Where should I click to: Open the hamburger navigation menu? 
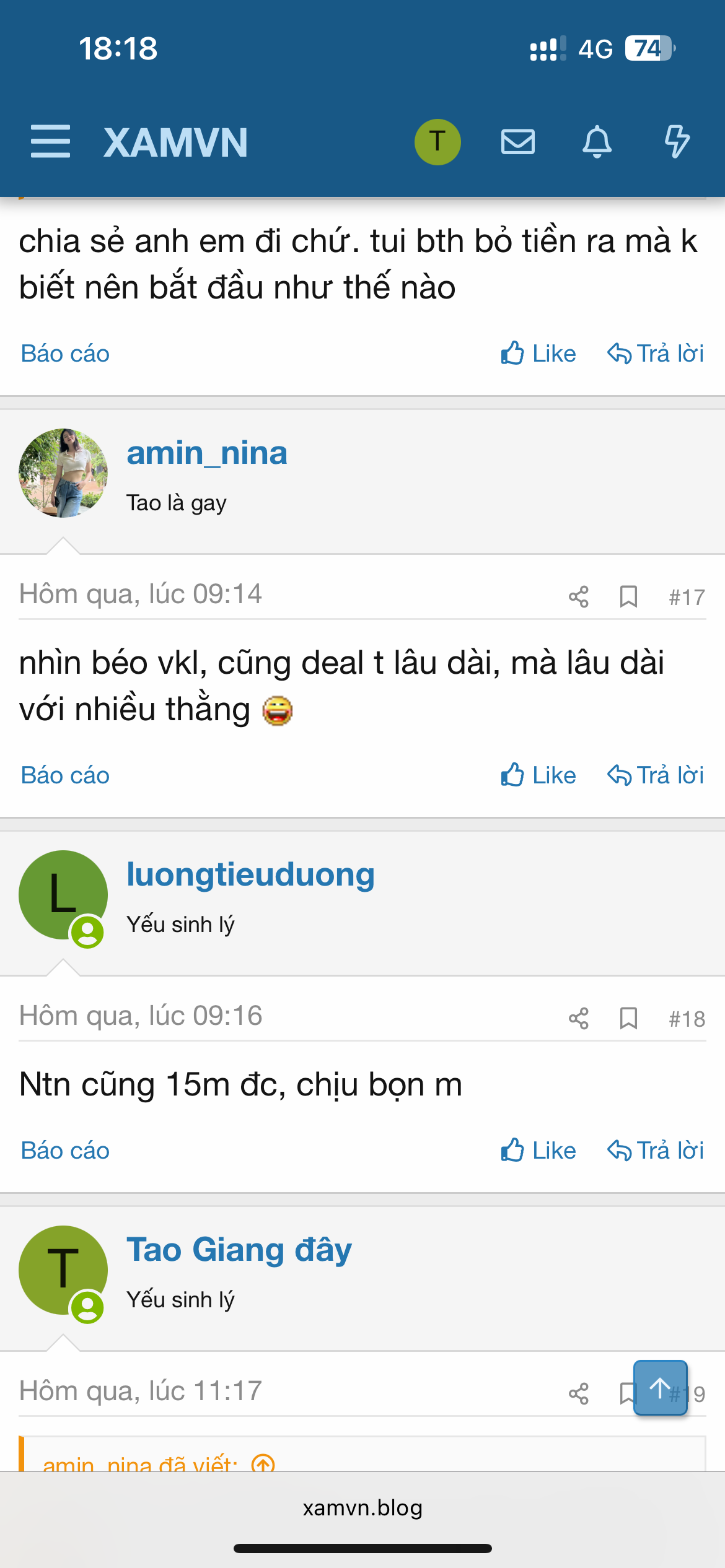coord(50,141)
